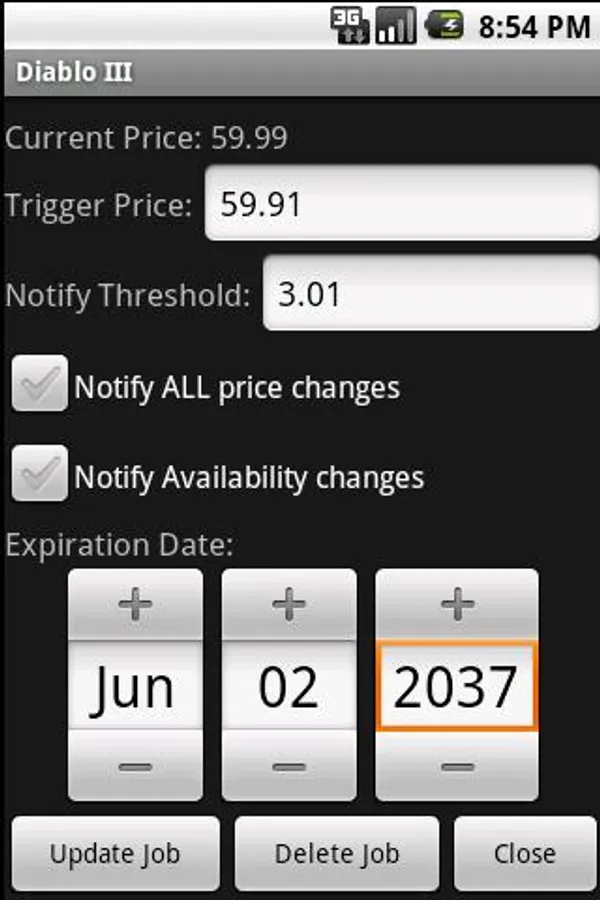Screen dimensions: 600x900
Task: Tap the Jun month field
Action: pyautogui.click(x=135, y=688)
